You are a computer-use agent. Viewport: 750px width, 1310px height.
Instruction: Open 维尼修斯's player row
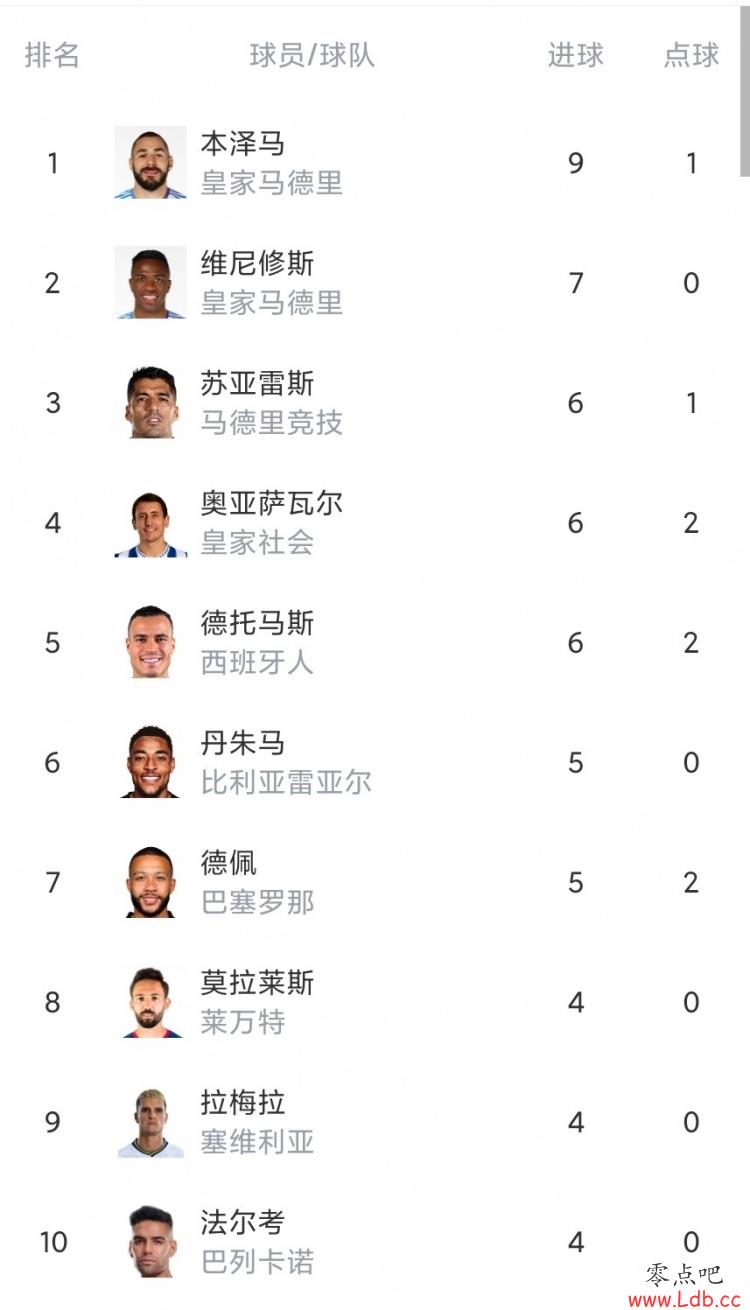375,283
